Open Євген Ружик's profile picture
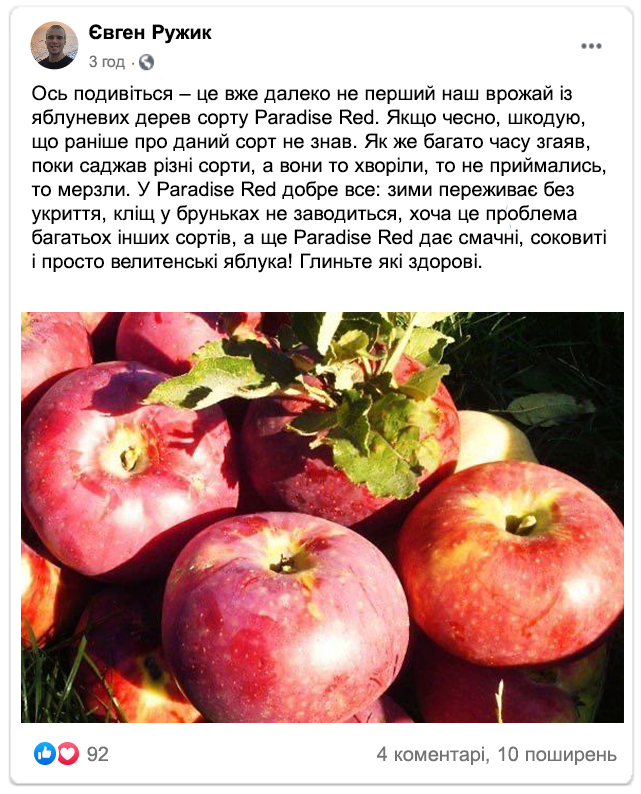 [54, 46]
